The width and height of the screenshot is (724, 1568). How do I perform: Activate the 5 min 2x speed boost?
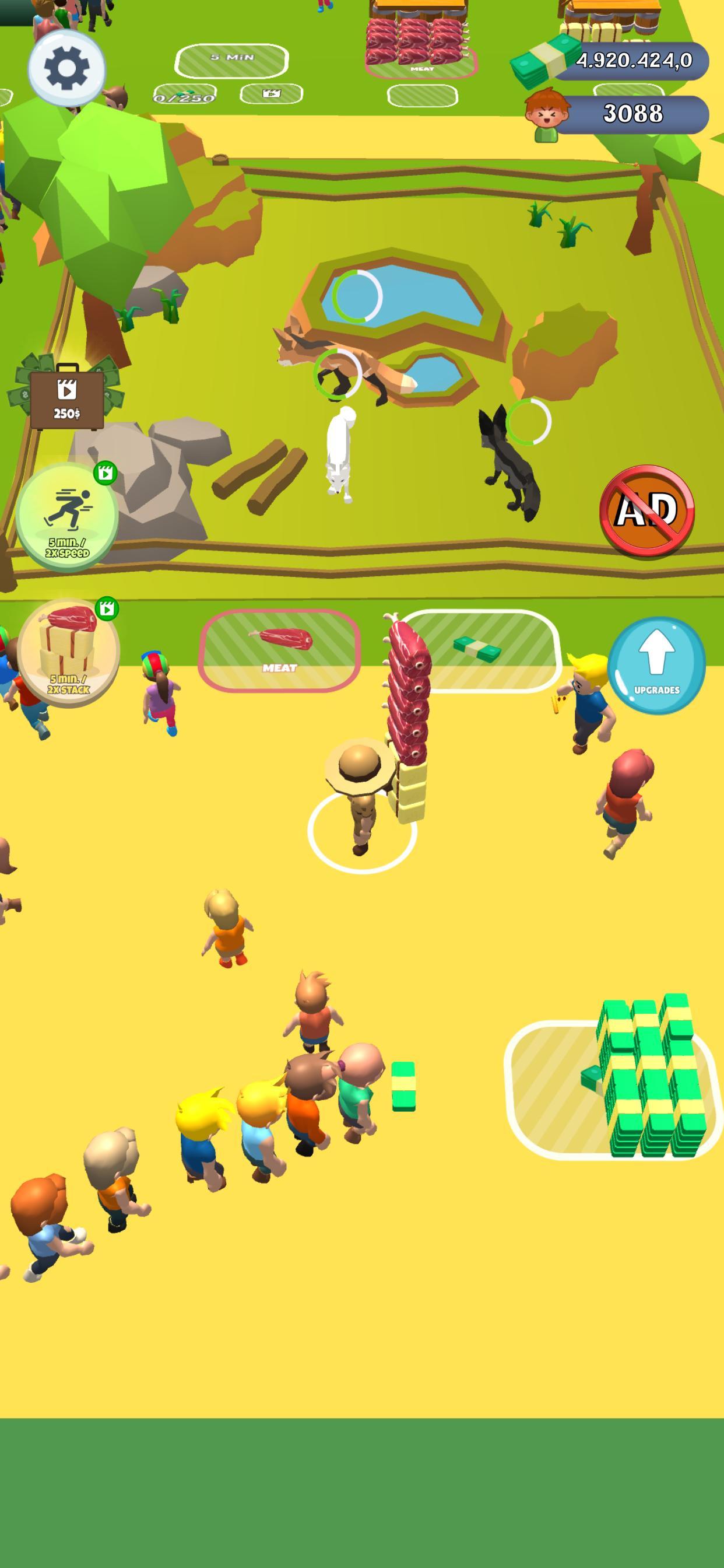[x=67, y=516]
